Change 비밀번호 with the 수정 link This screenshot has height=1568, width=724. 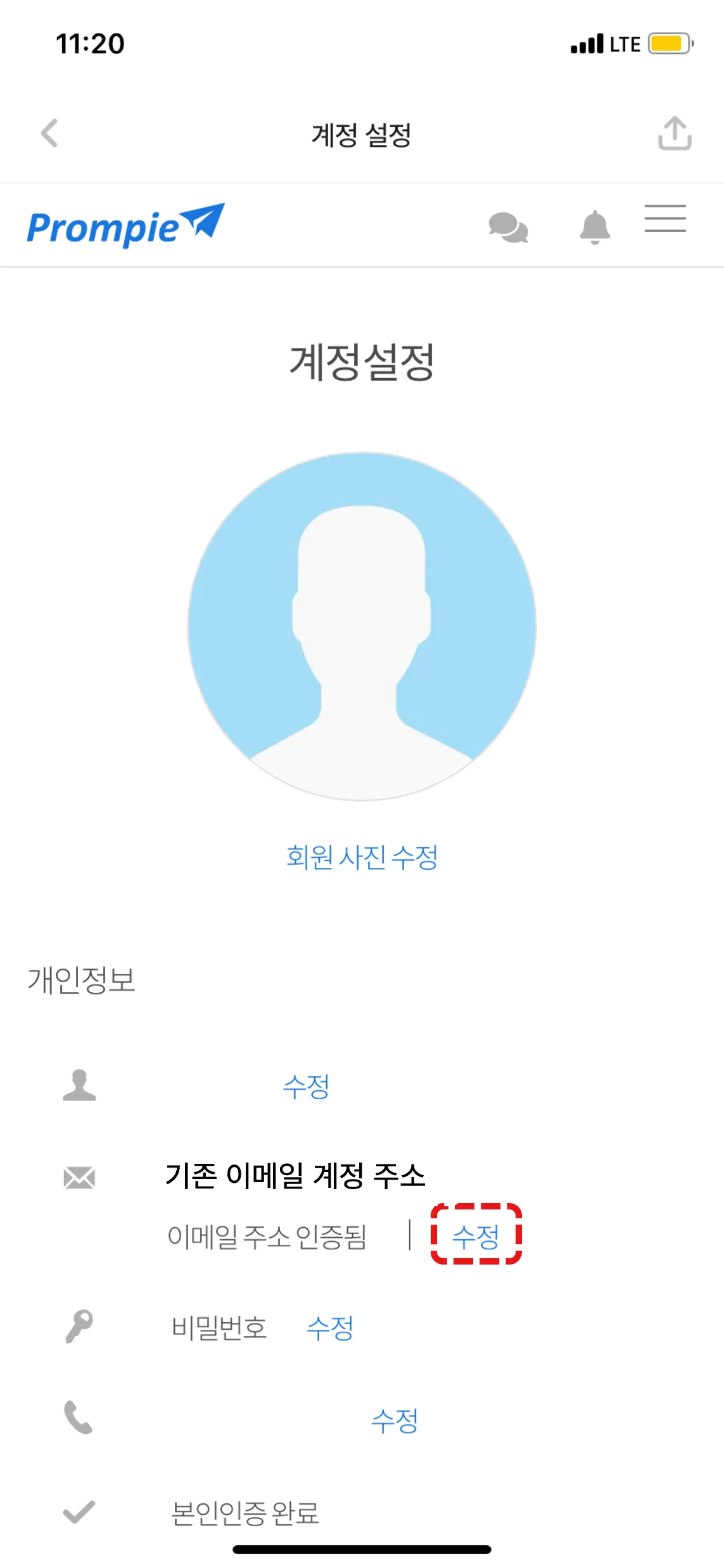pos(329,1327)
